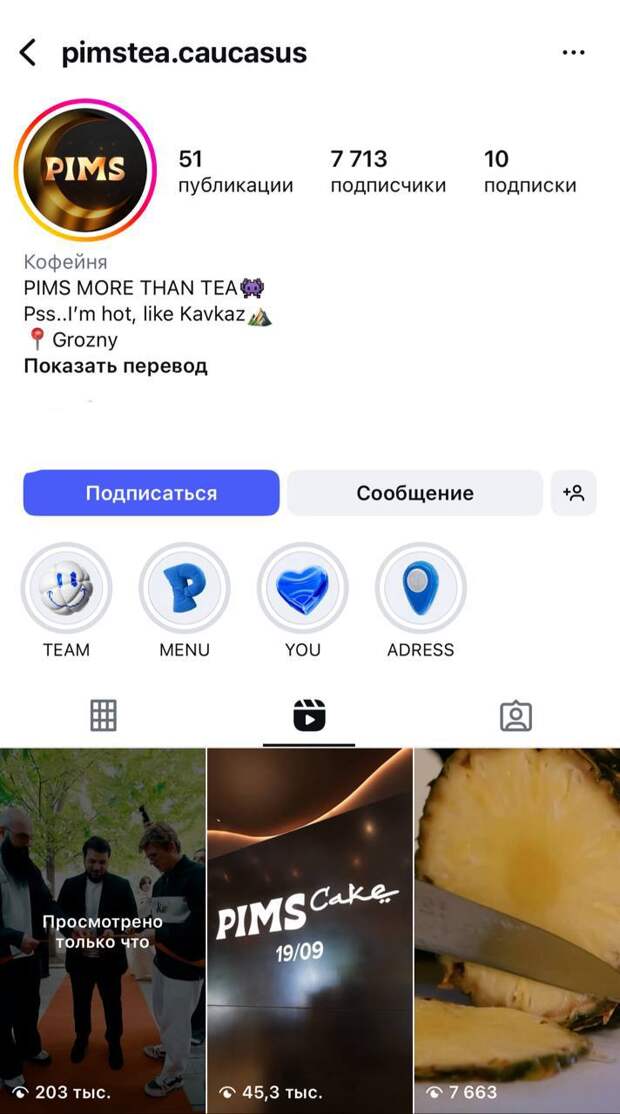Open the 7 713 подписчики list
The image size is (620, 1114).
[388, 171]
